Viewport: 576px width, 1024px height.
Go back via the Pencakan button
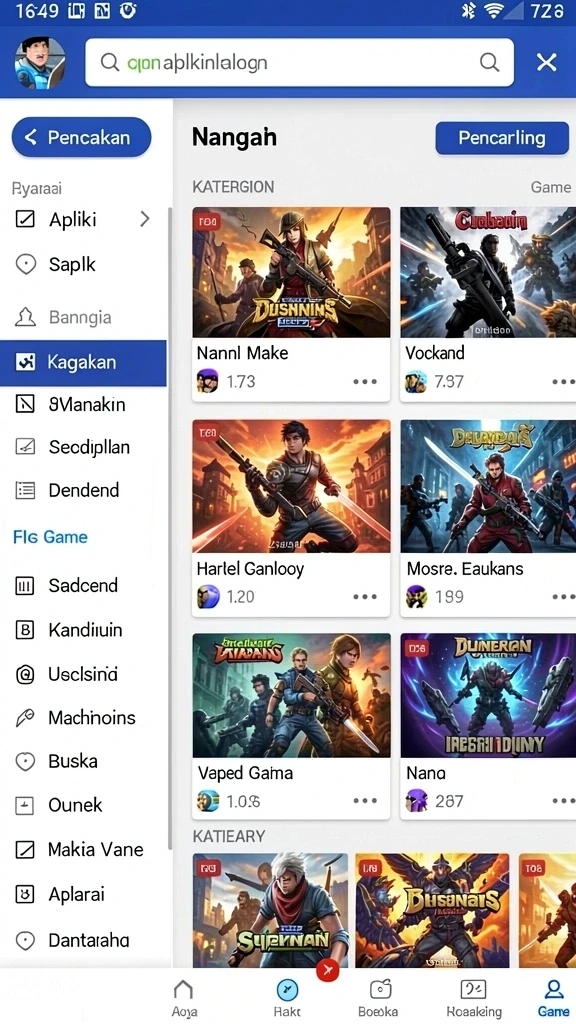(x=82, y=137)
